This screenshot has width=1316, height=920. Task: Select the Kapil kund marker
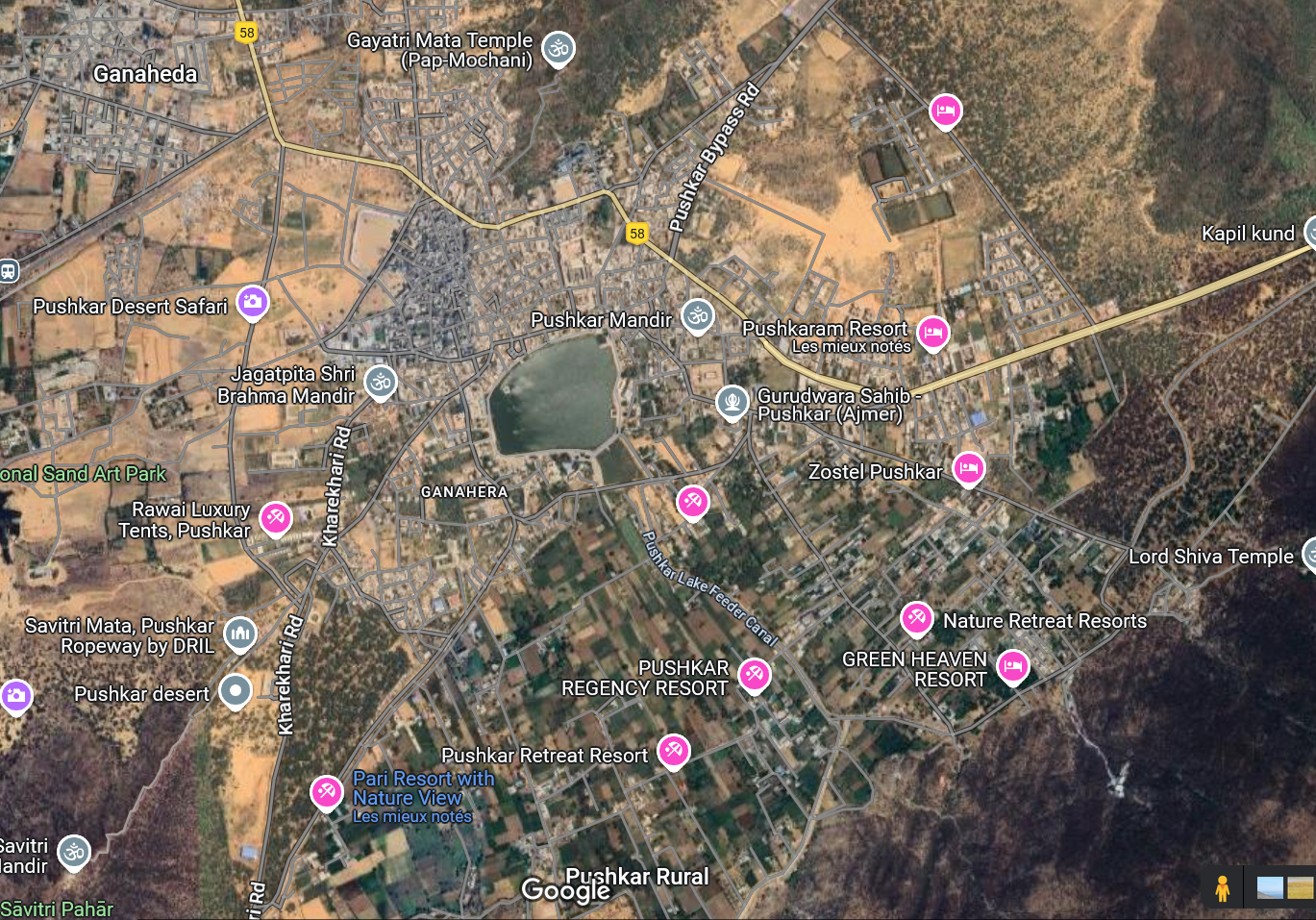coord(1309,232)
